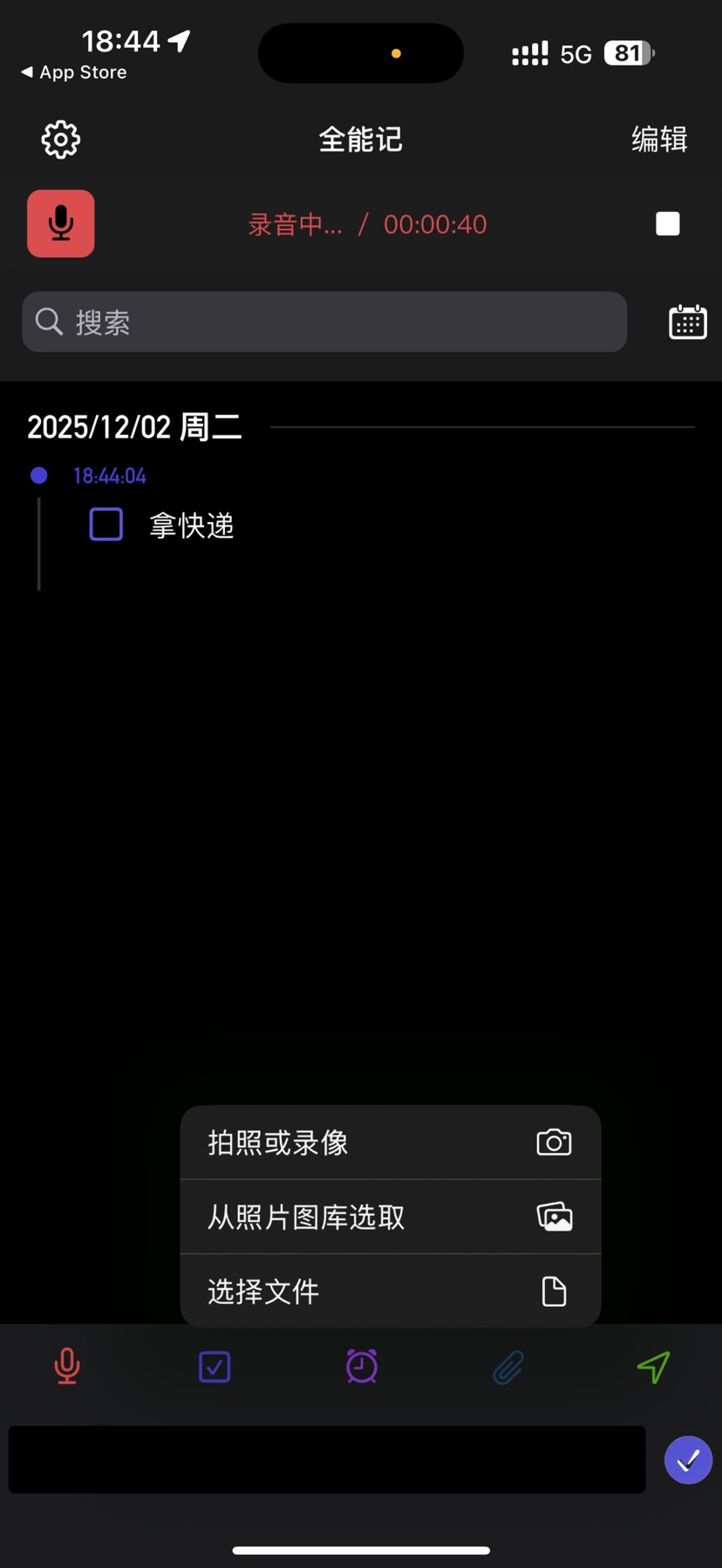Image resolution: width=722 pixels, height=1568 pixels.
Task: Check off the 拿快递 task
Action: point(106,525)
